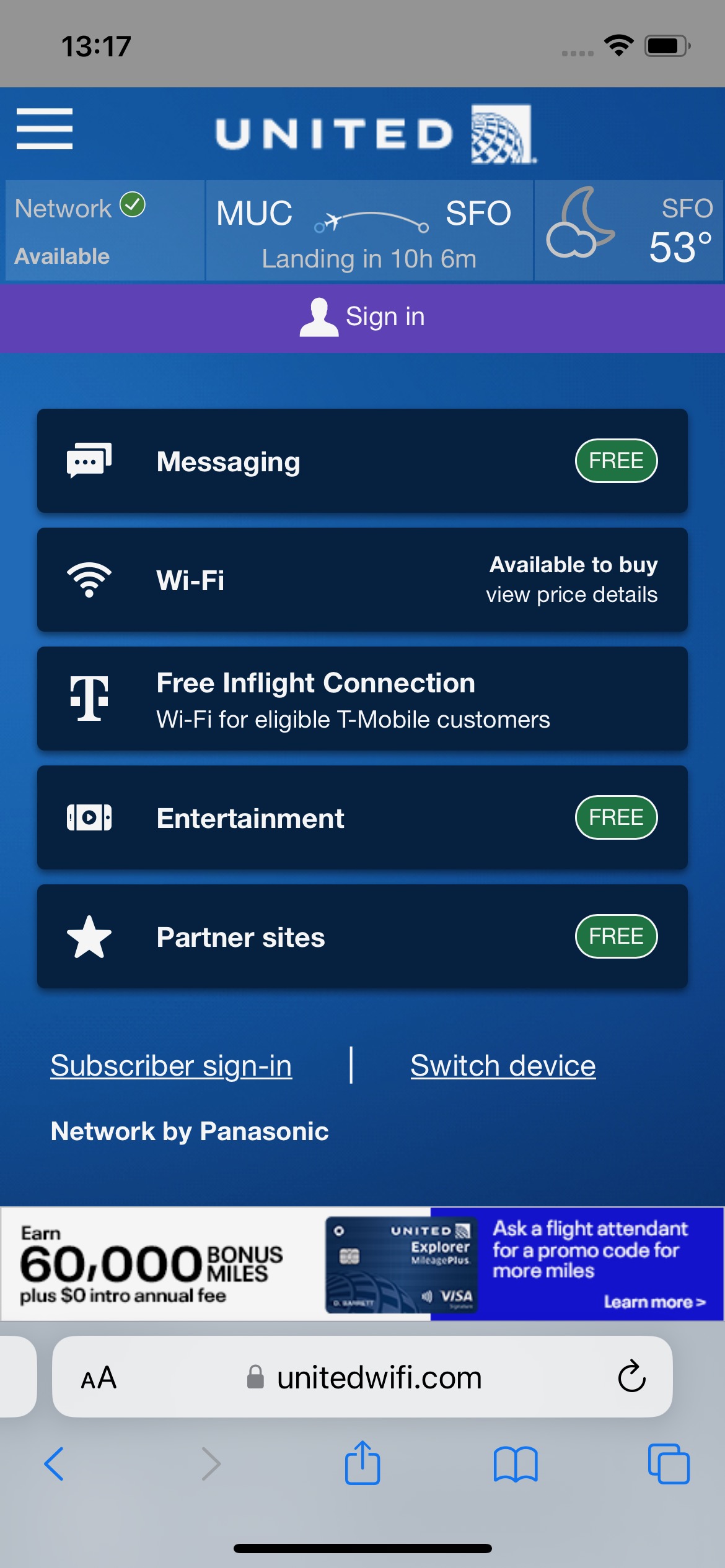
Task: Go back to the previous page
Action: [54, 1464]
